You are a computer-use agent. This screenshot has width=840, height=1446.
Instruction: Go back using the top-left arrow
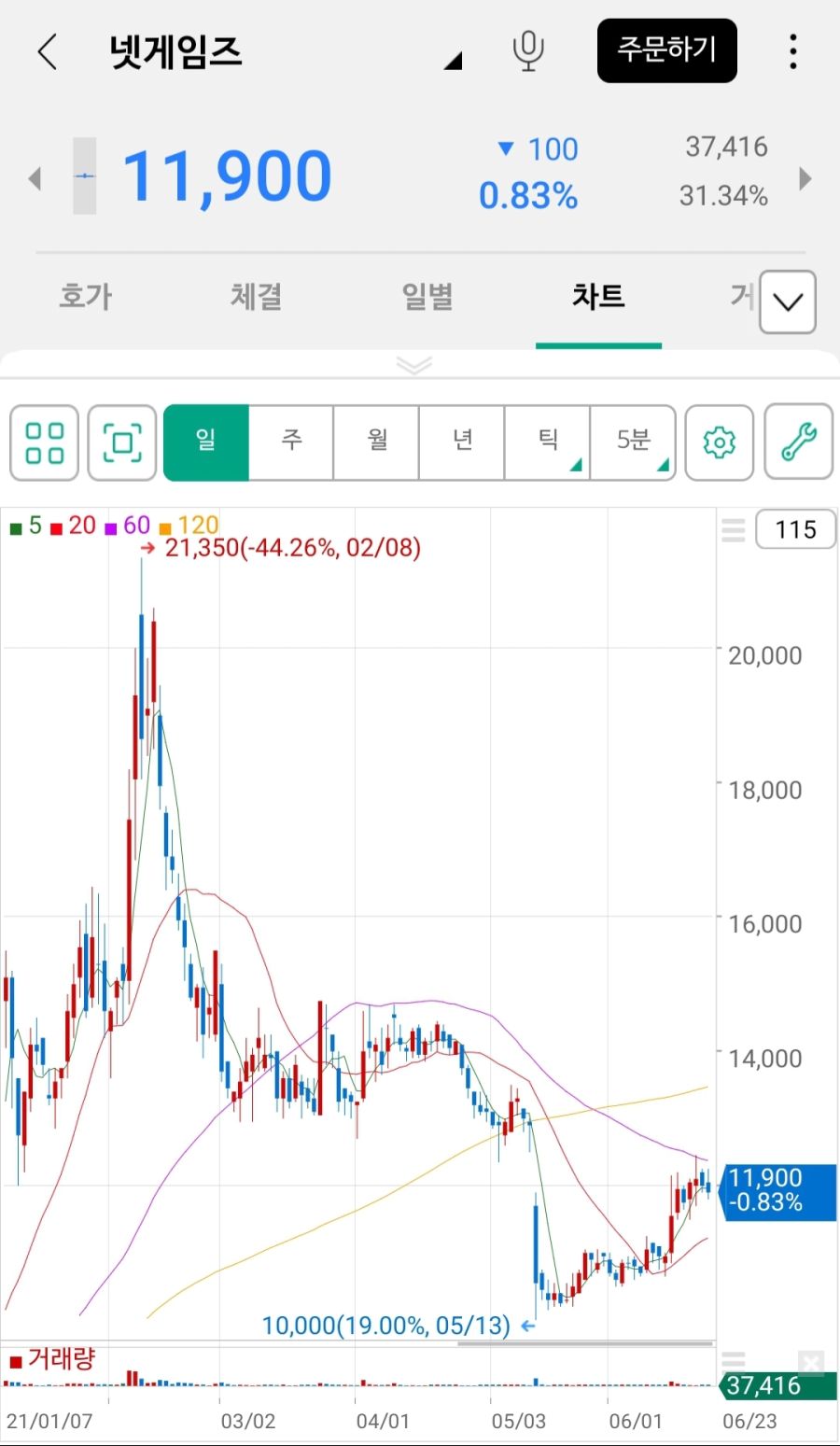[x=49, y=51]
